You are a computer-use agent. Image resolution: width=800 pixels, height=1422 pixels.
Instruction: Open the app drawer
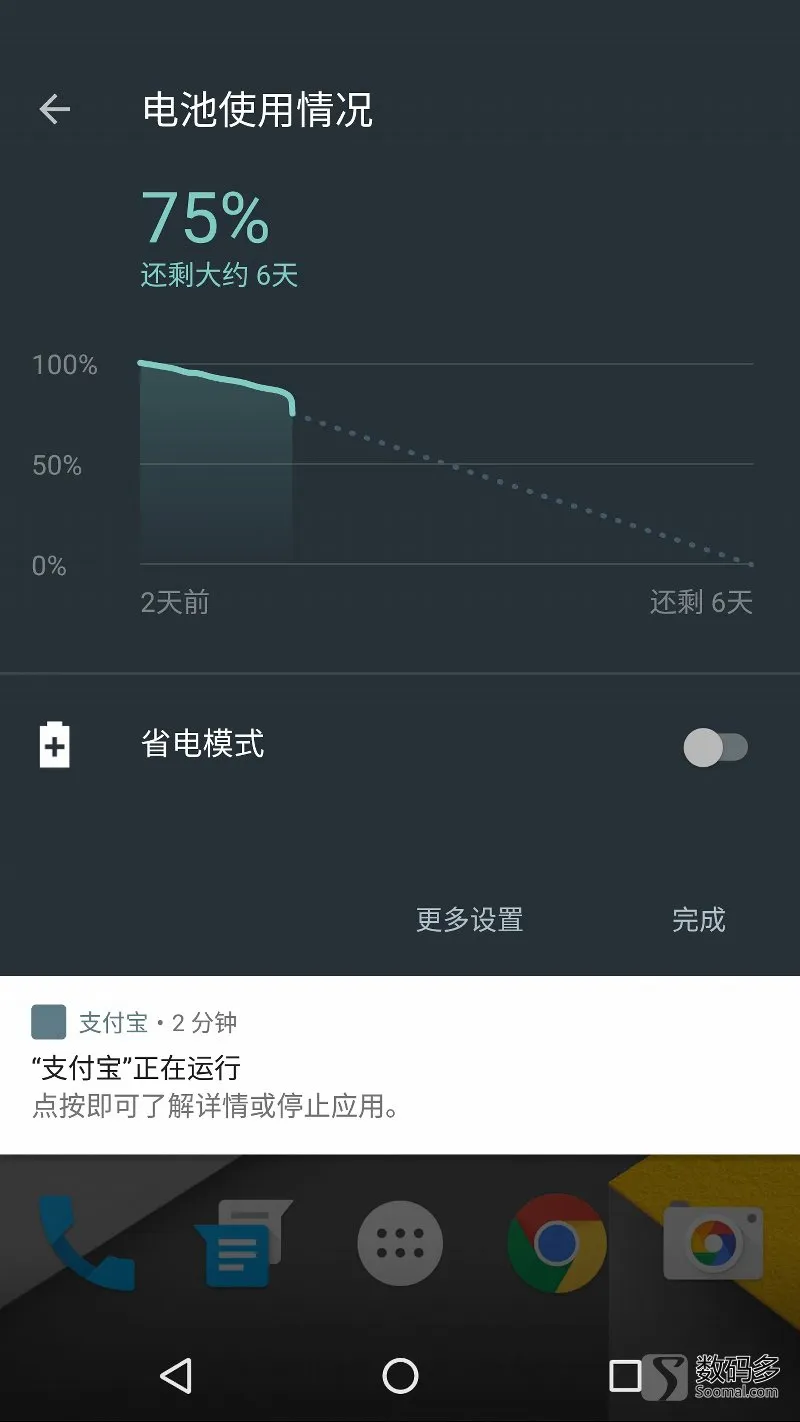tap(400, 1243)
